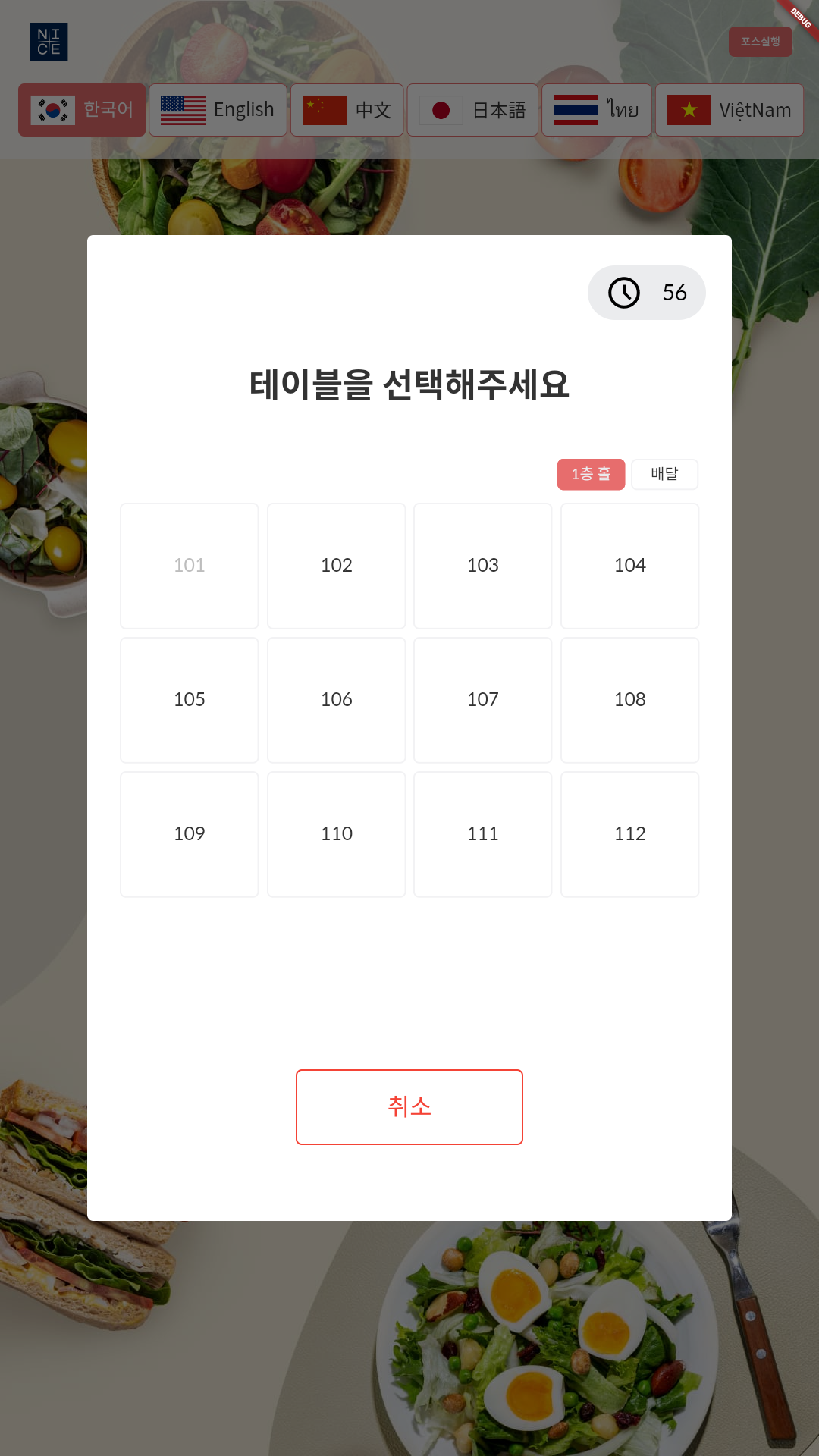Pick table 104
Image resolution: width=819 pixels, height=1456 pixels.
click(629, 566)
